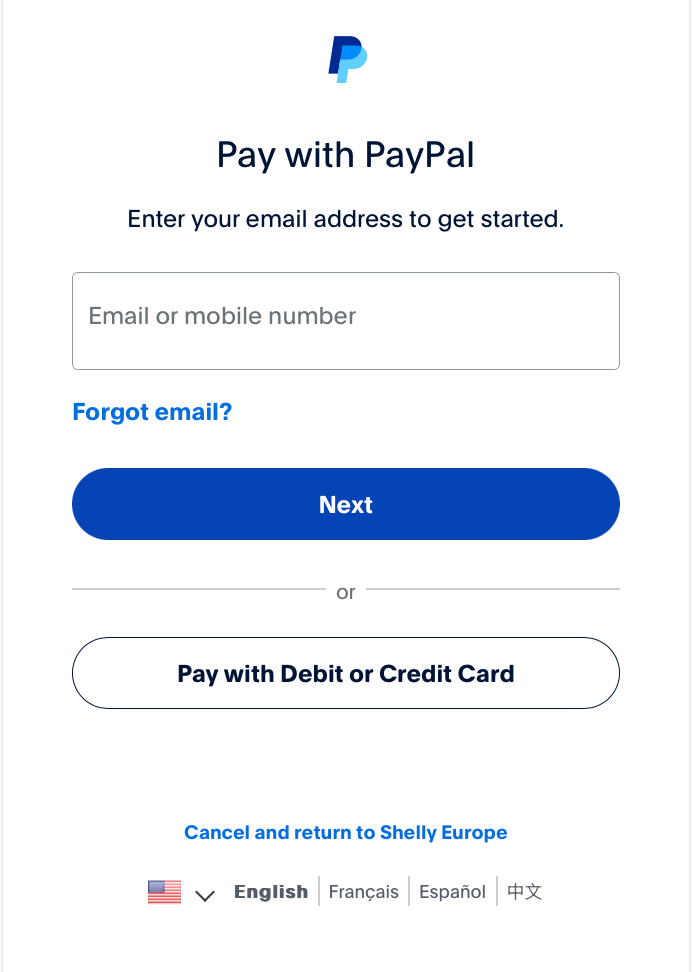Focus the Email or mobile number field
The image size is (694, 972).
[345, 321]
